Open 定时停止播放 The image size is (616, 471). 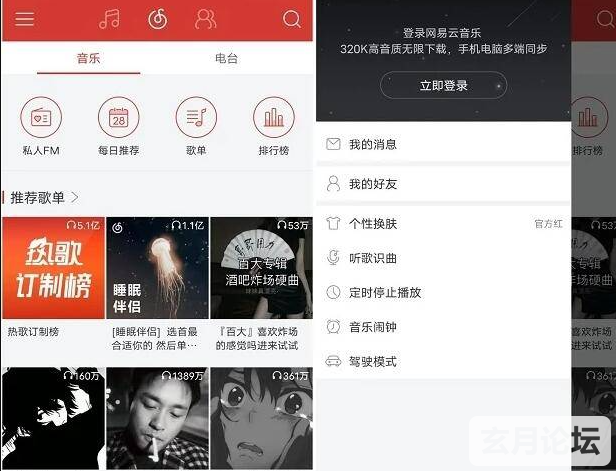pos(385,293)
